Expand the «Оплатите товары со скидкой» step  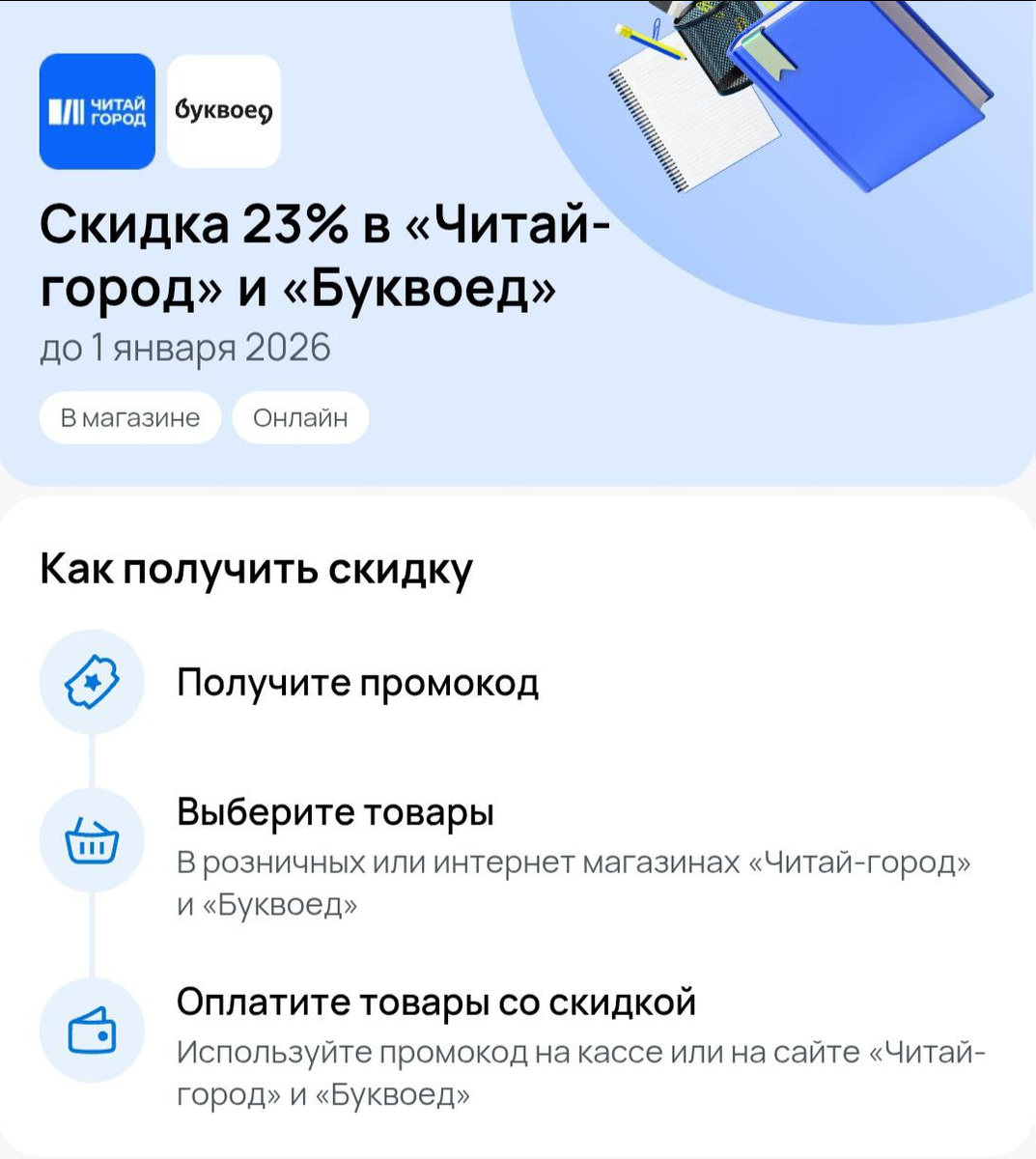click(x=435, y=1003)
